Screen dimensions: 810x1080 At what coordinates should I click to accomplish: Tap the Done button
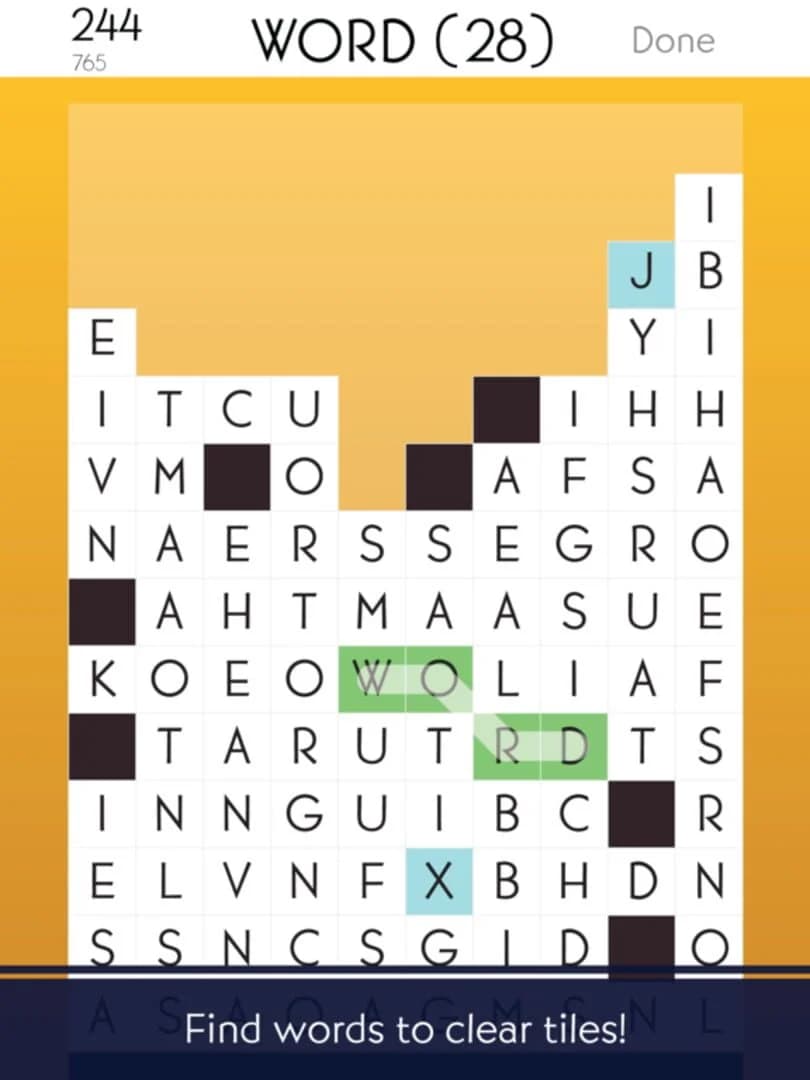point(673,40)
